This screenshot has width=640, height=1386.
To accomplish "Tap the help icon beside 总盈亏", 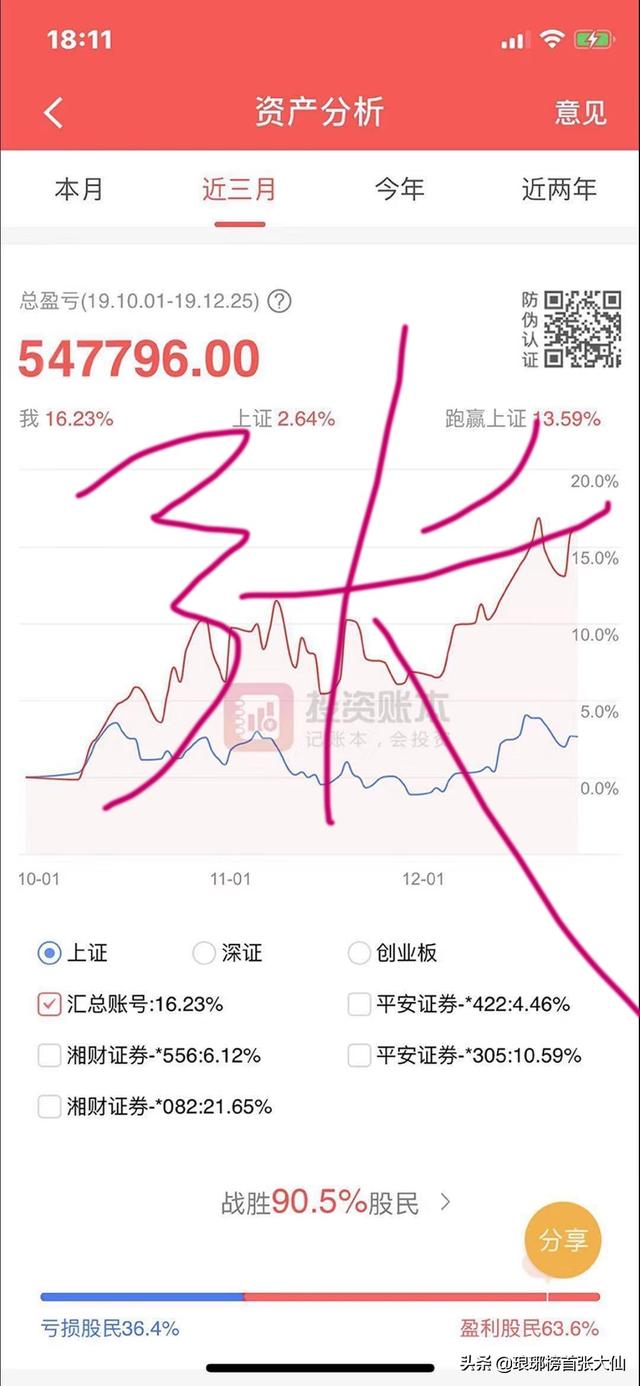I will (280, 300).
